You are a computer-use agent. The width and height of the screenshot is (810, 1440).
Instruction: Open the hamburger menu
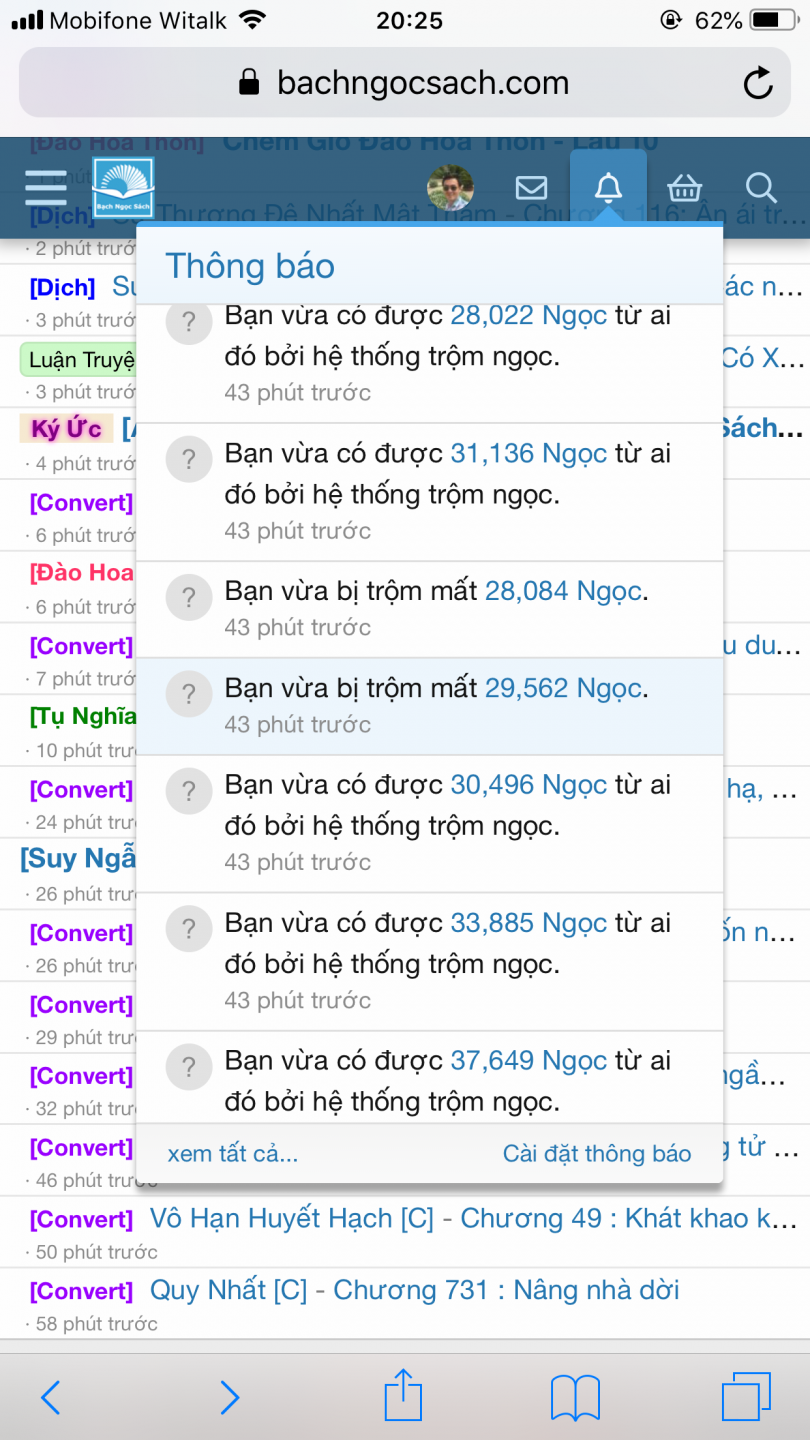click(x=46, y=188)
